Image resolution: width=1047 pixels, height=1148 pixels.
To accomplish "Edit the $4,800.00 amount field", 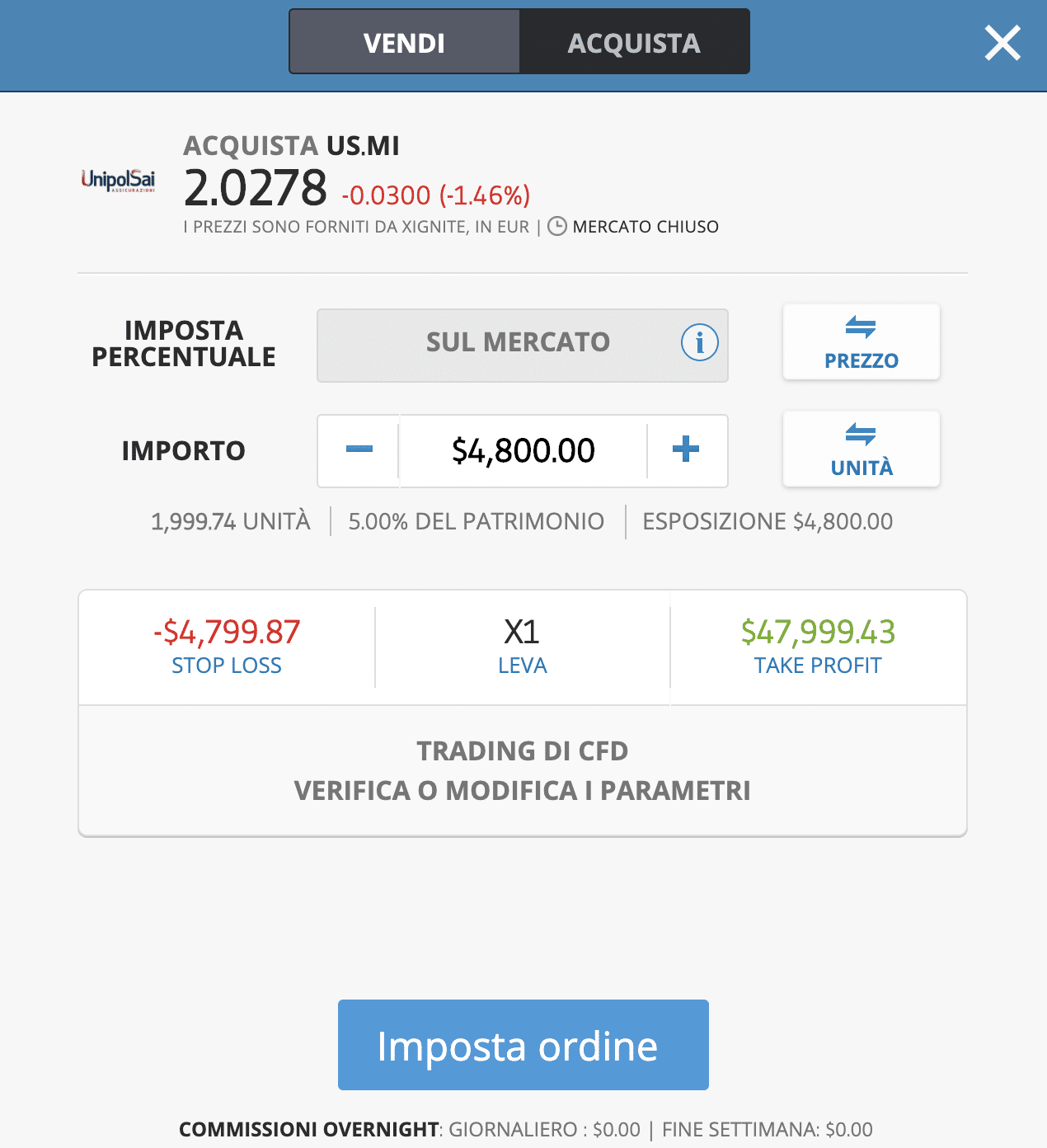I will [523, 451].
